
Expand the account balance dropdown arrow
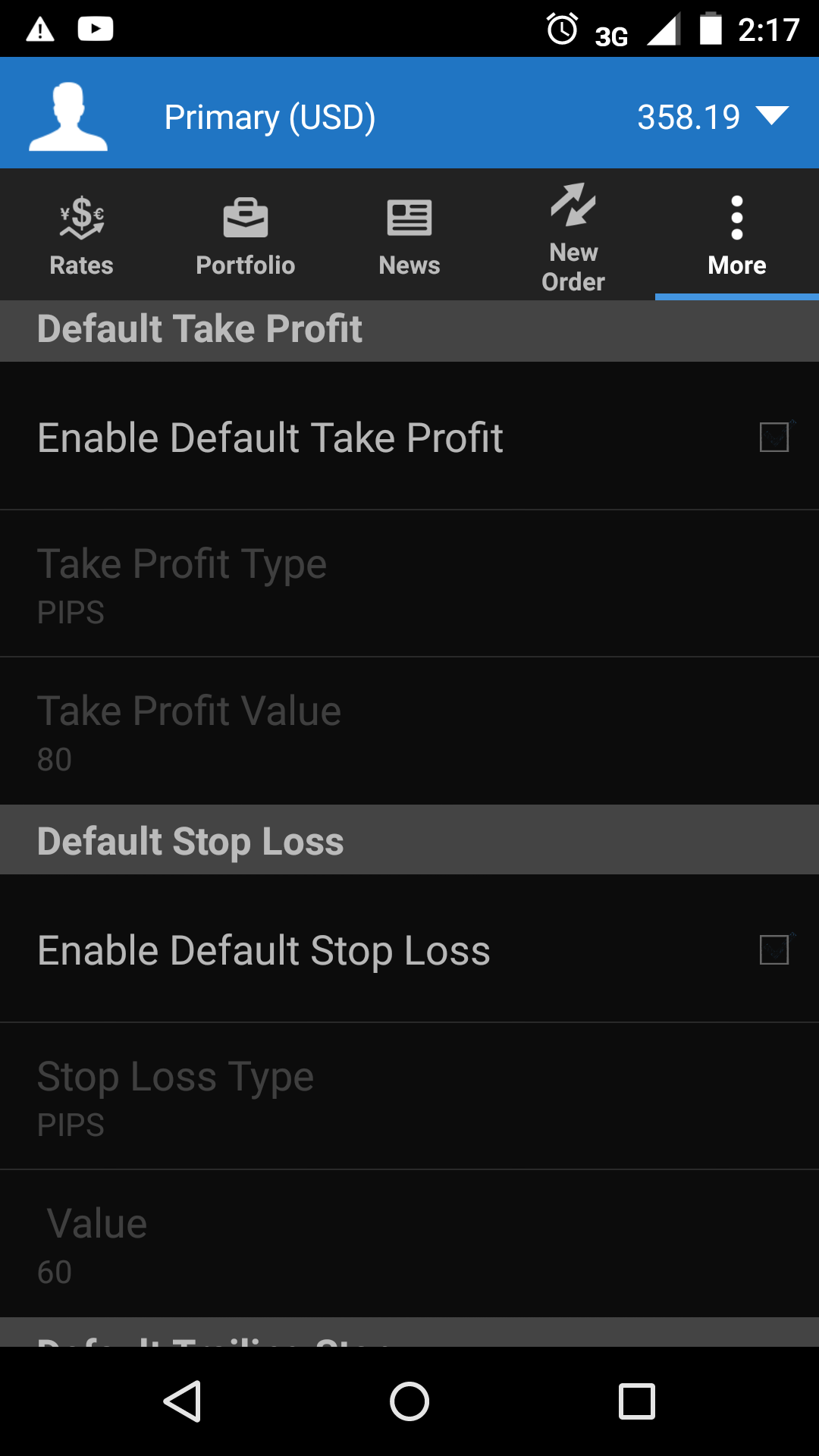point(772,118)
